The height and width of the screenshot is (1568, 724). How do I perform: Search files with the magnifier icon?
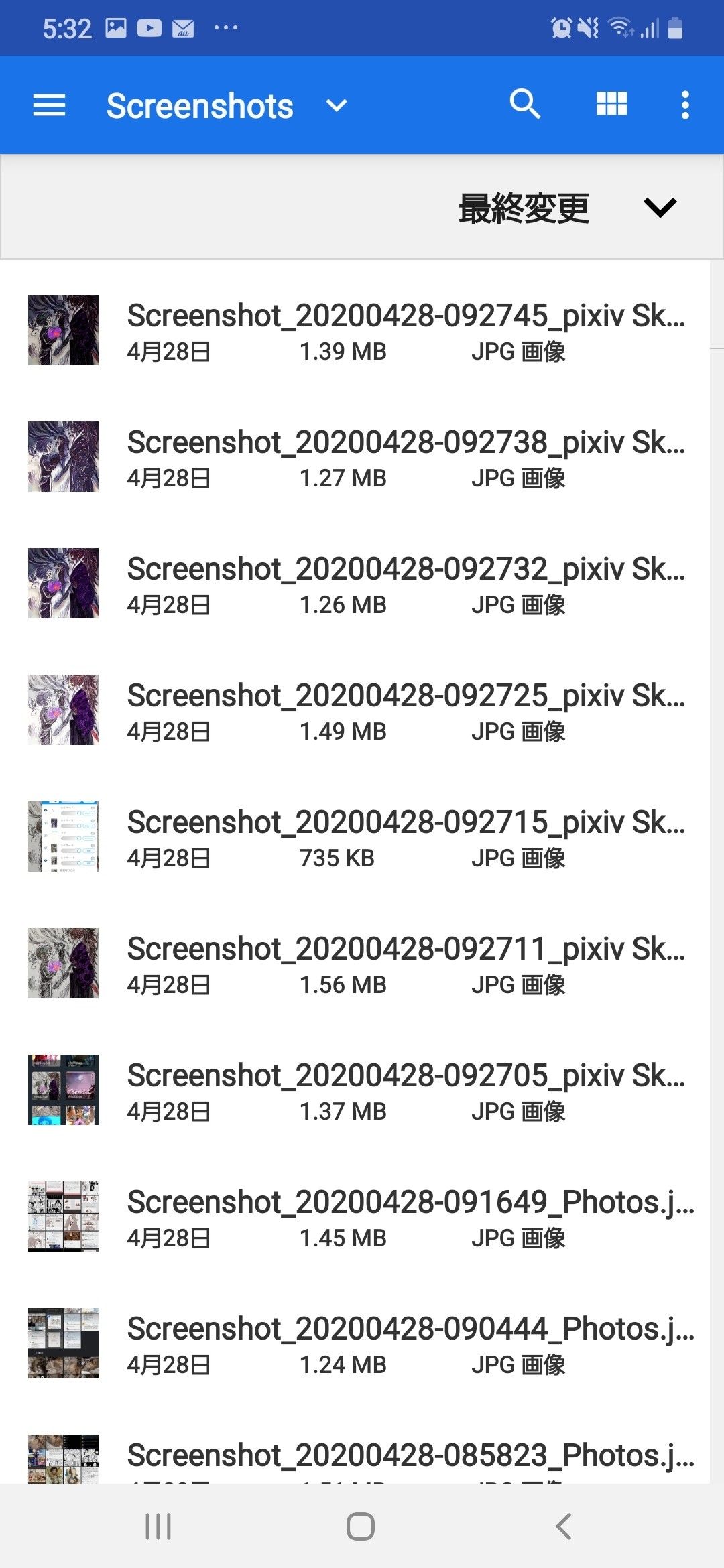tap(524, 105)
